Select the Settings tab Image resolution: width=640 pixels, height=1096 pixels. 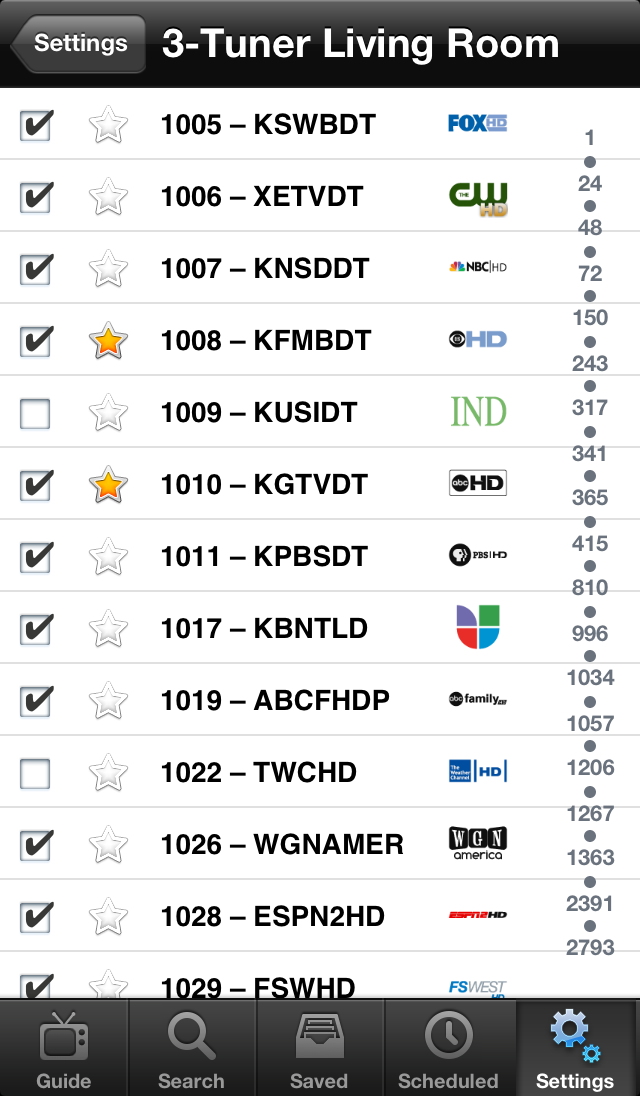click(x=575, y=1049)
